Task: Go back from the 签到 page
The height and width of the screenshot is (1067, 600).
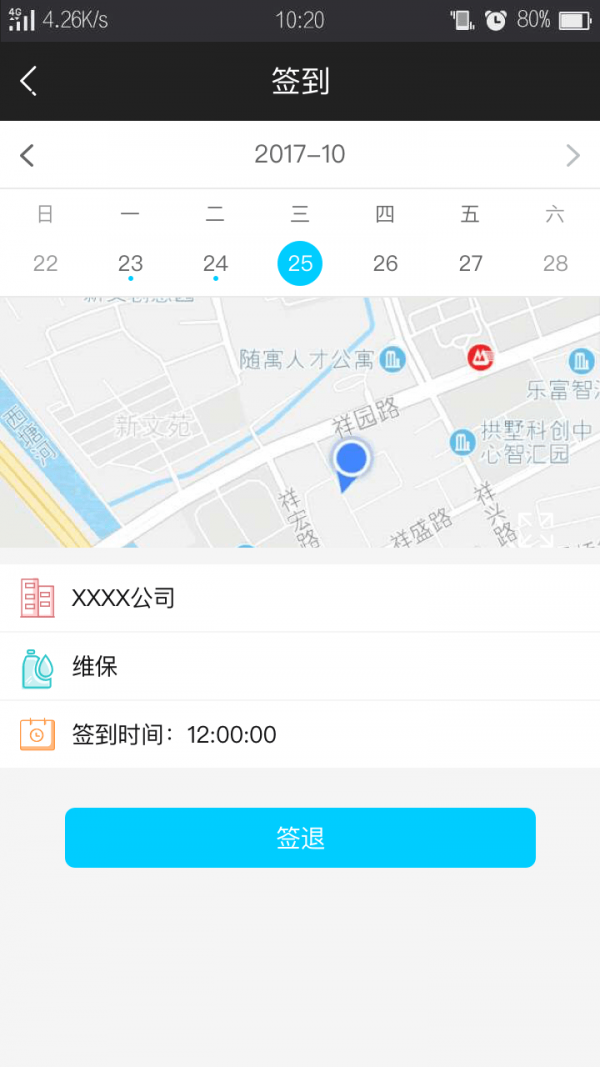Action: tap(28, 82)
